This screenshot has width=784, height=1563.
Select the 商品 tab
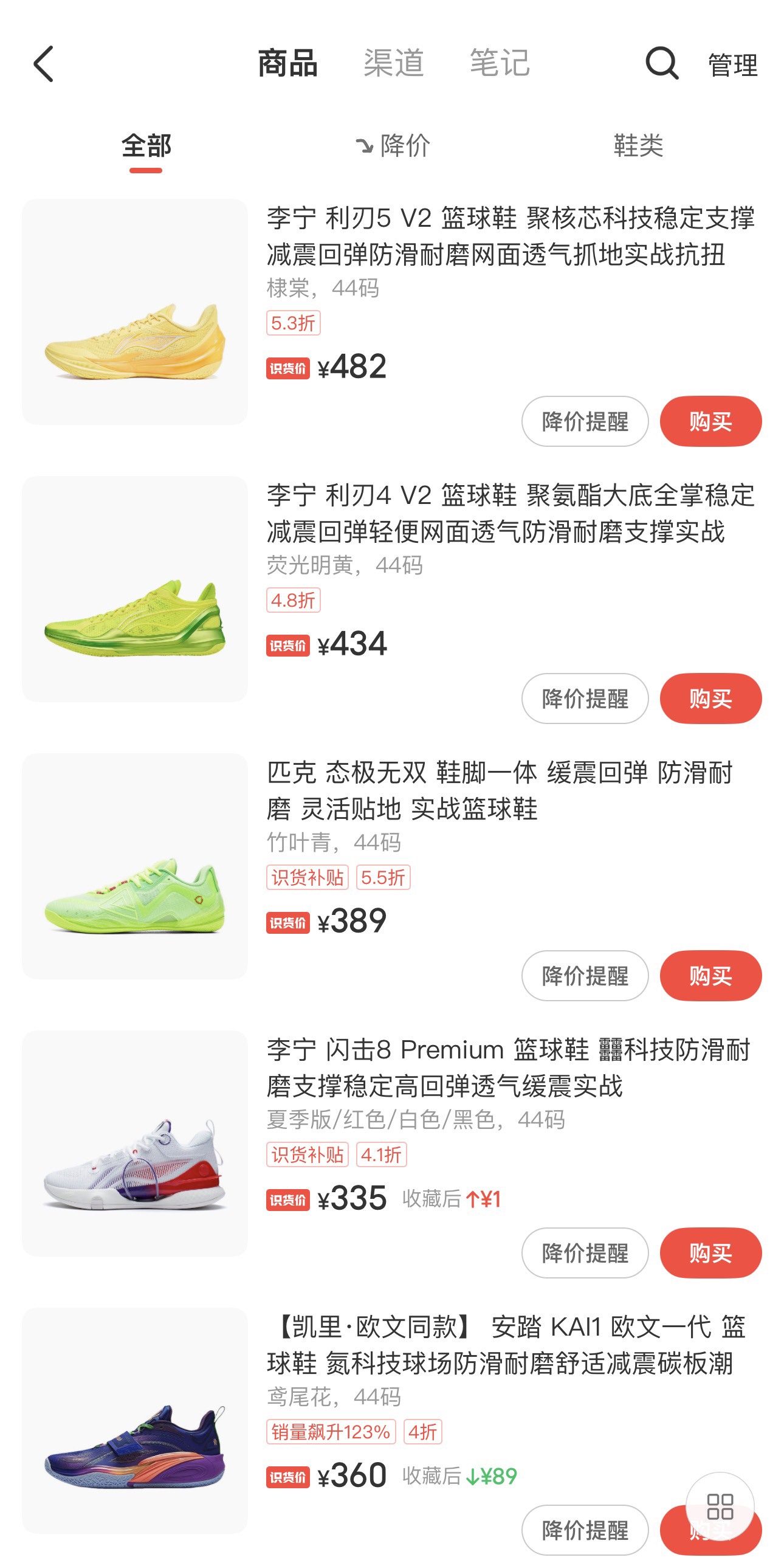point(287,63)
